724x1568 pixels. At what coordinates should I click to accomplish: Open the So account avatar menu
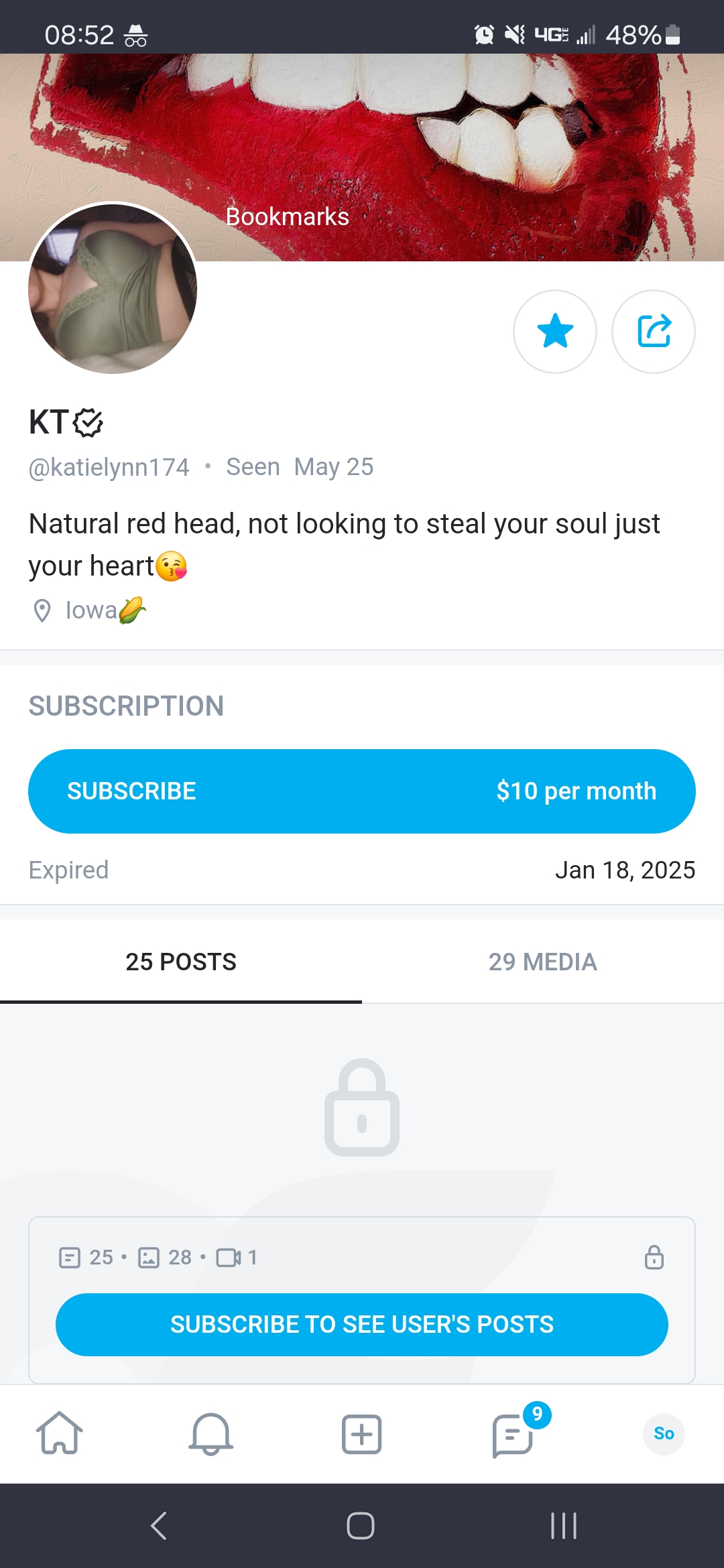664,1433
